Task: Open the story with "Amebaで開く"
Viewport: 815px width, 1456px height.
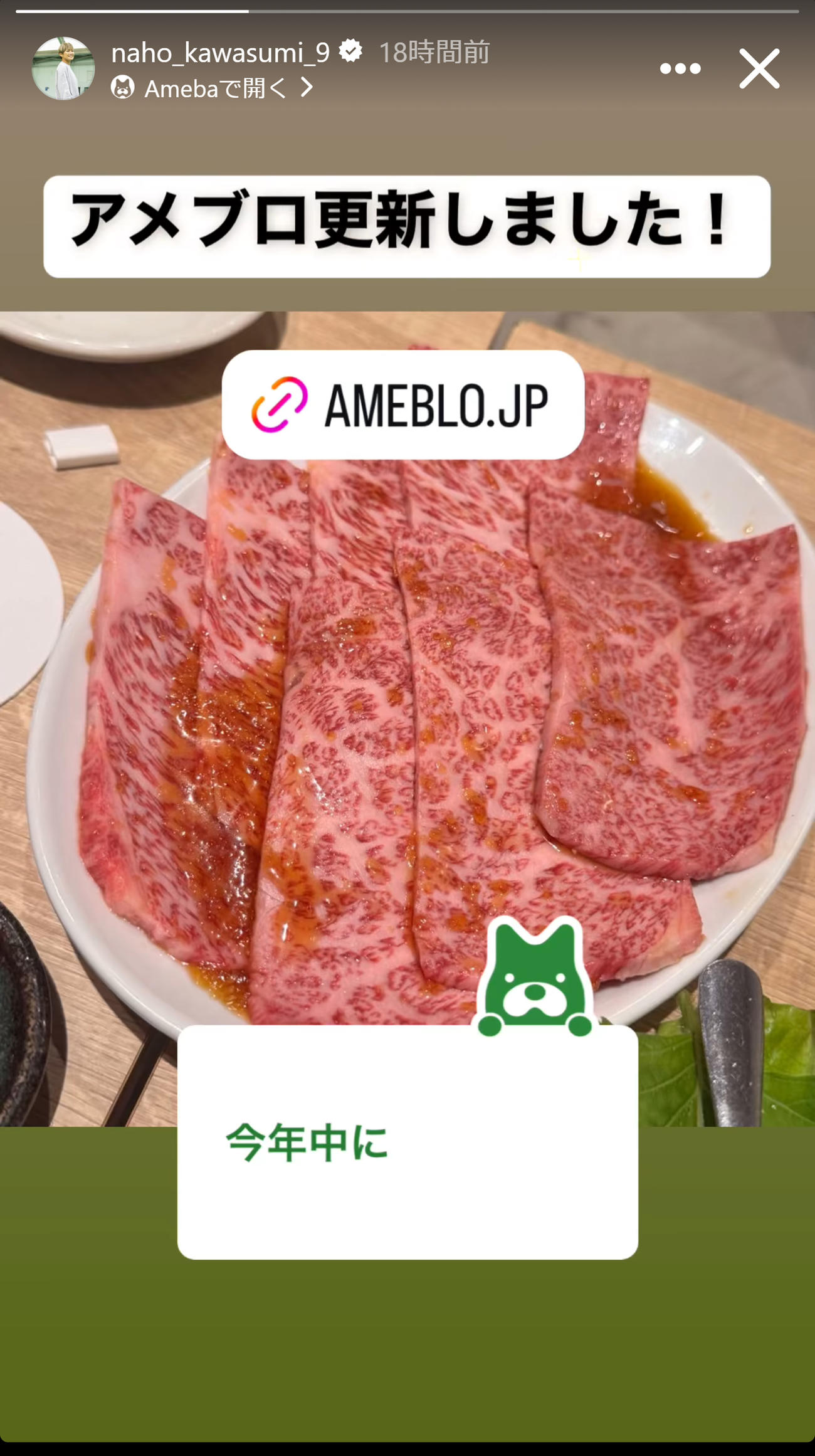Action: (213, 88)
